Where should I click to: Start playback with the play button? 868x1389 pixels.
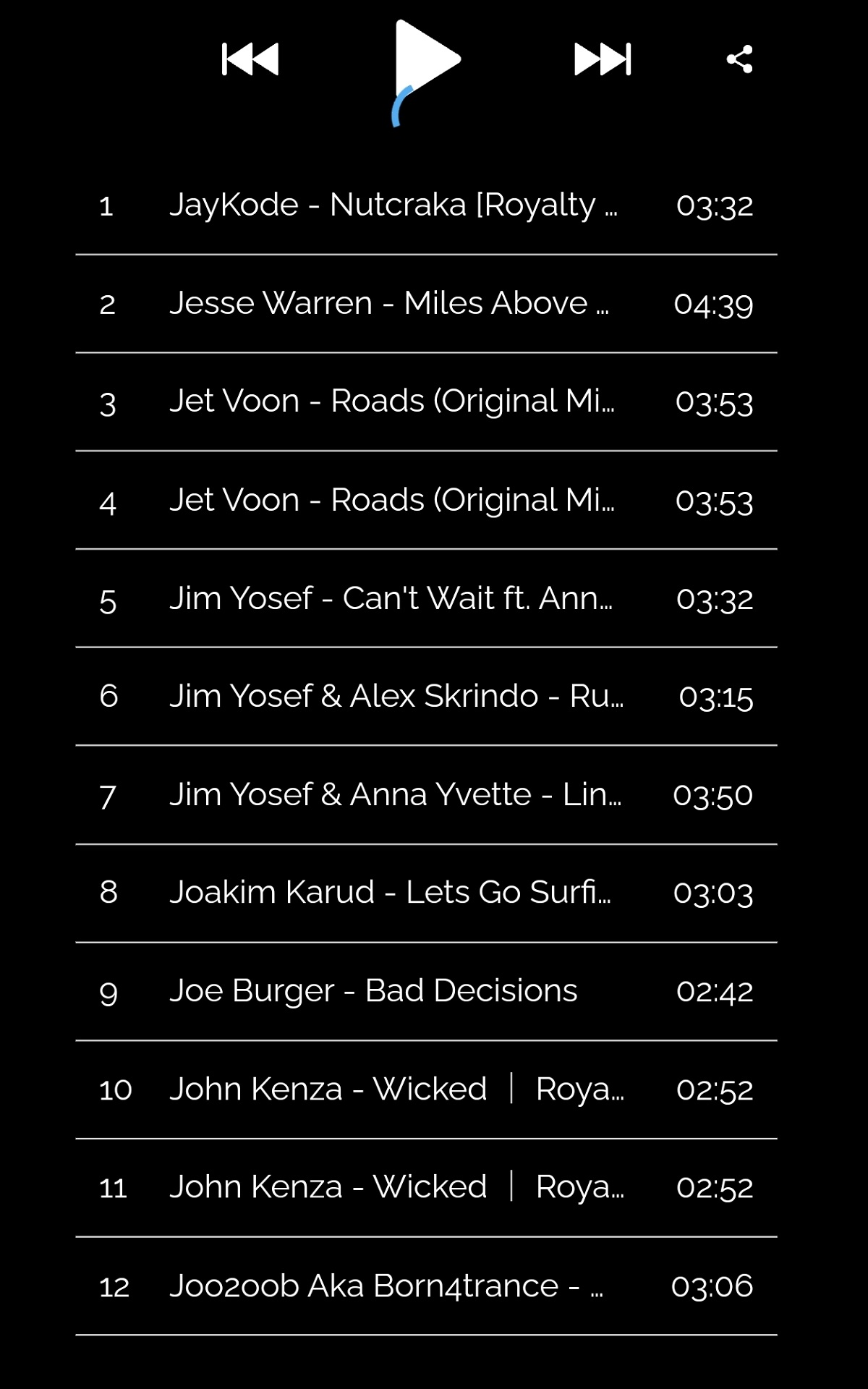click(x=427, y=59)
